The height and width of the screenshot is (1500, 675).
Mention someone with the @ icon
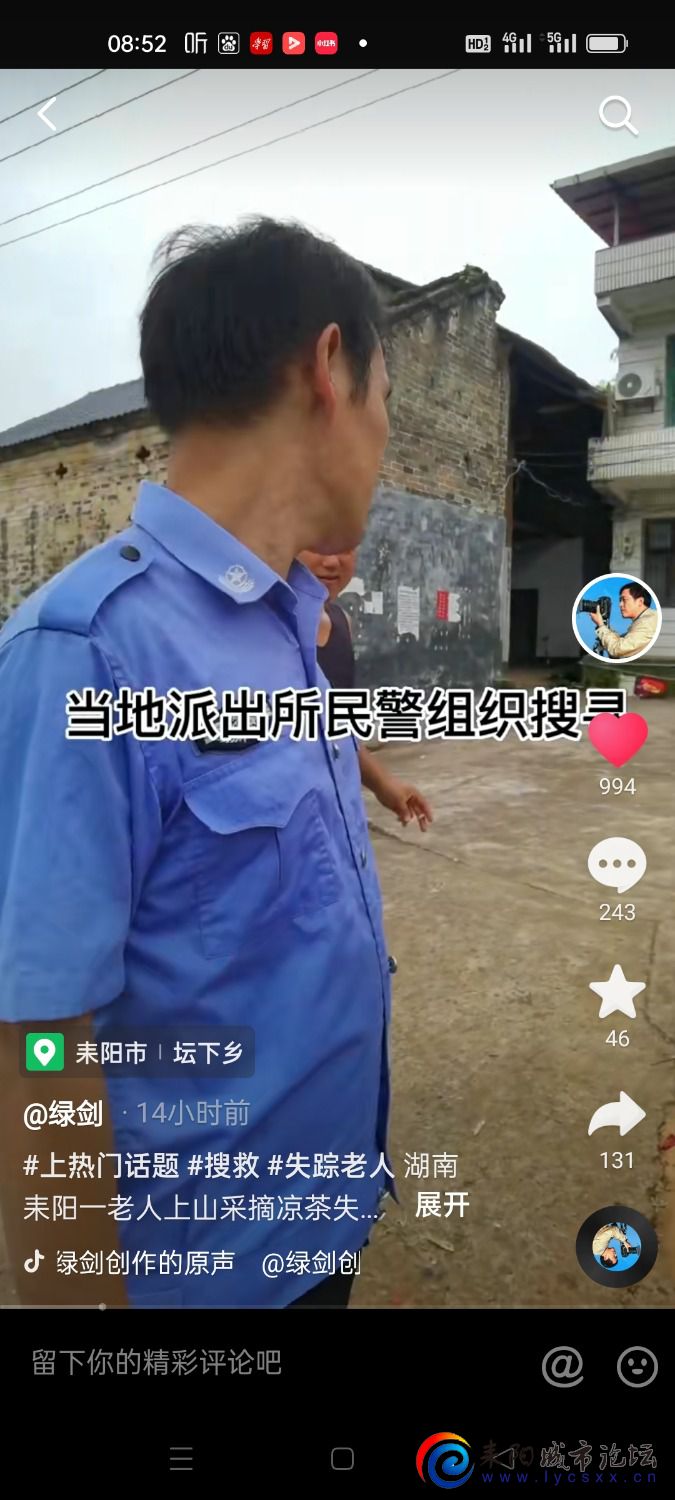[562, 1366]
